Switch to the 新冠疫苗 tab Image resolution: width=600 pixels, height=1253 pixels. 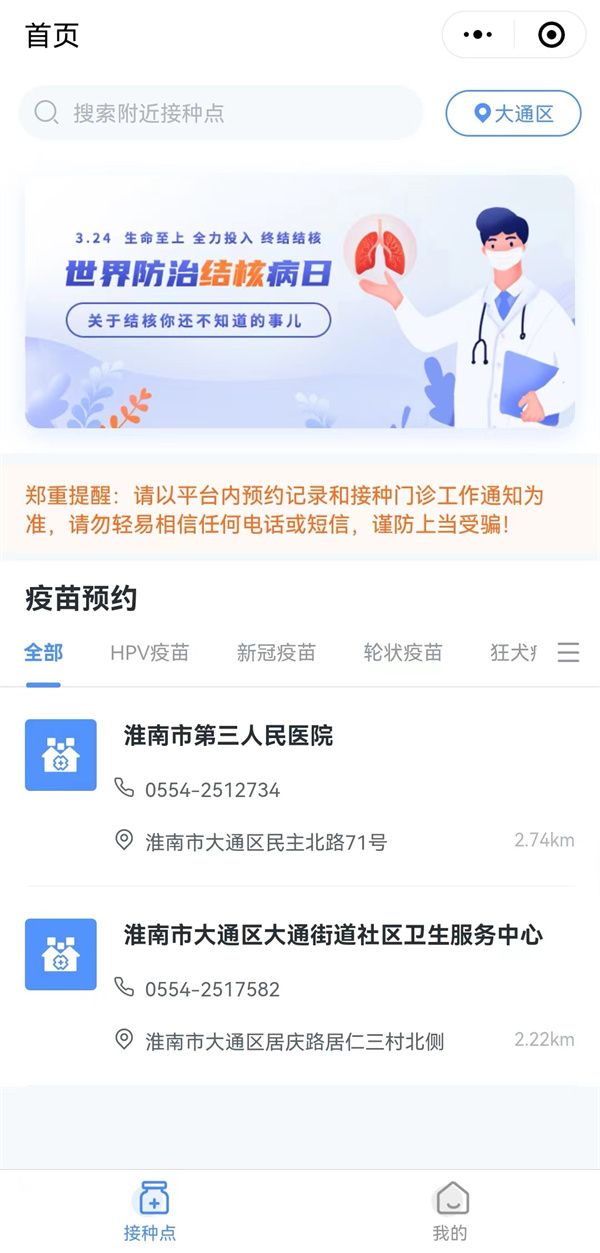[276, 653]
